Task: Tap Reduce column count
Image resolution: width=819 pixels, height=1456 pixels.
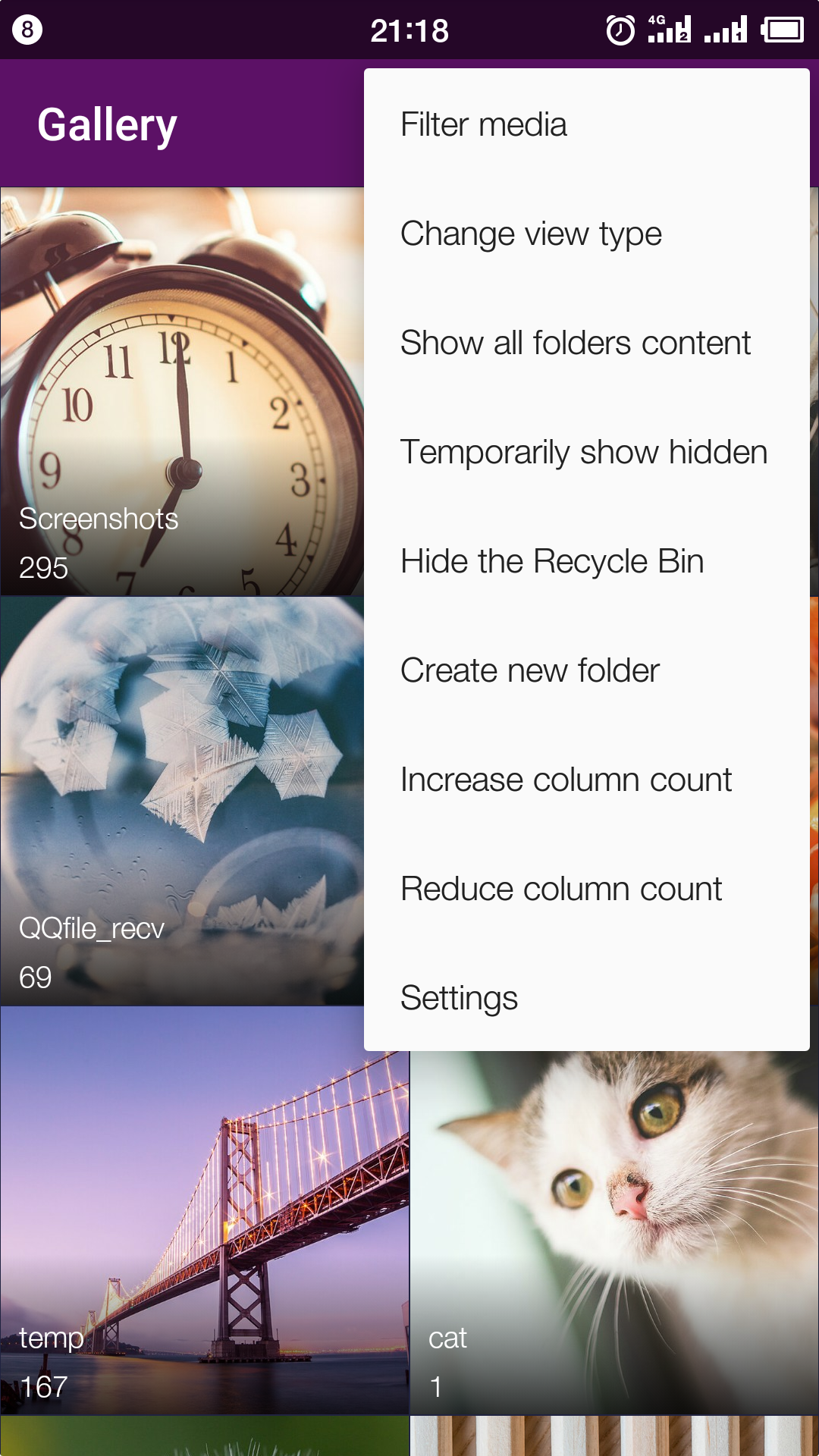Action: (561, 890)
